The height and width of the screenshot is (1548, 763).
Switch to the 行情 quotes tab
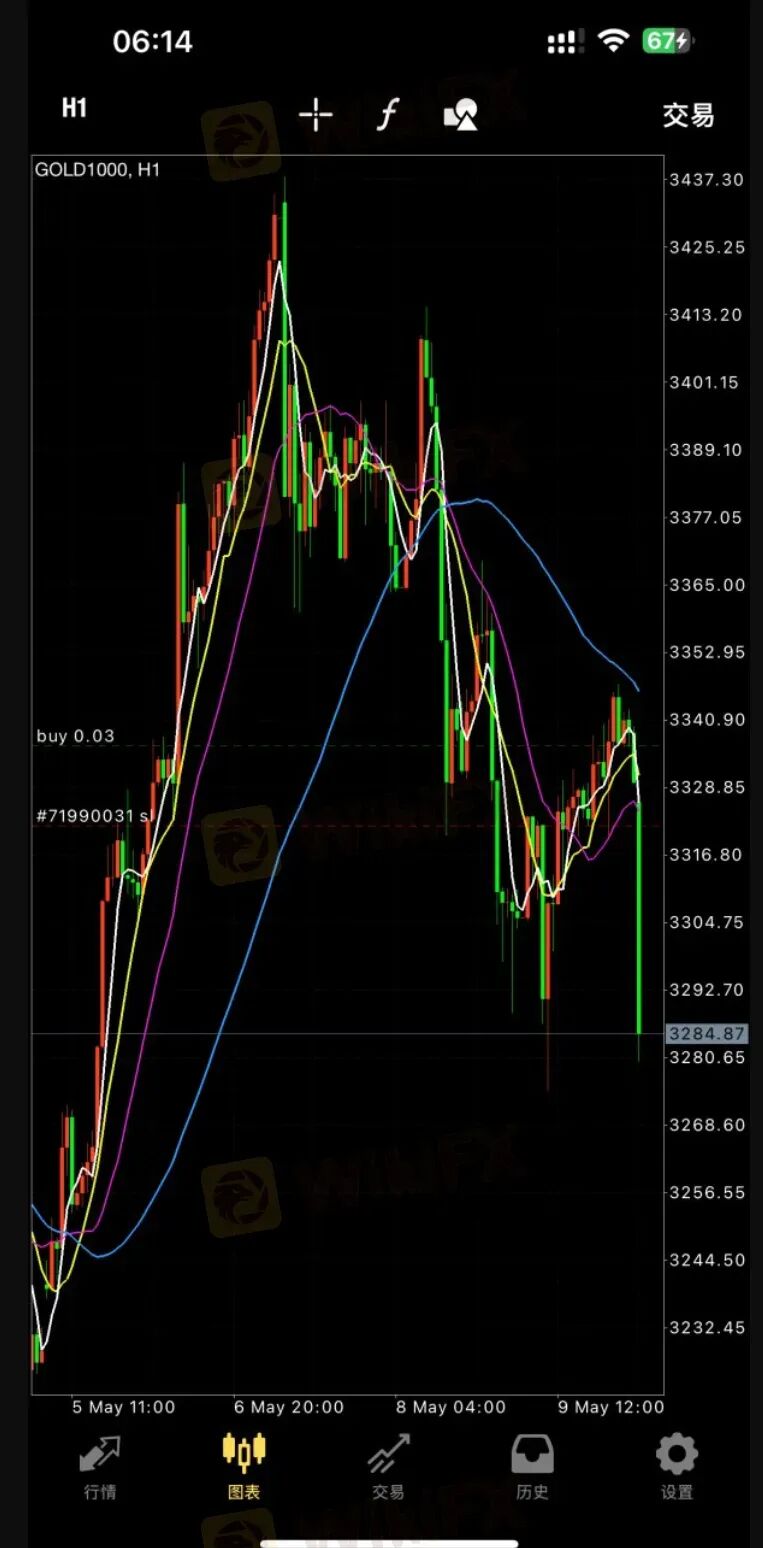pos(100,1466)
